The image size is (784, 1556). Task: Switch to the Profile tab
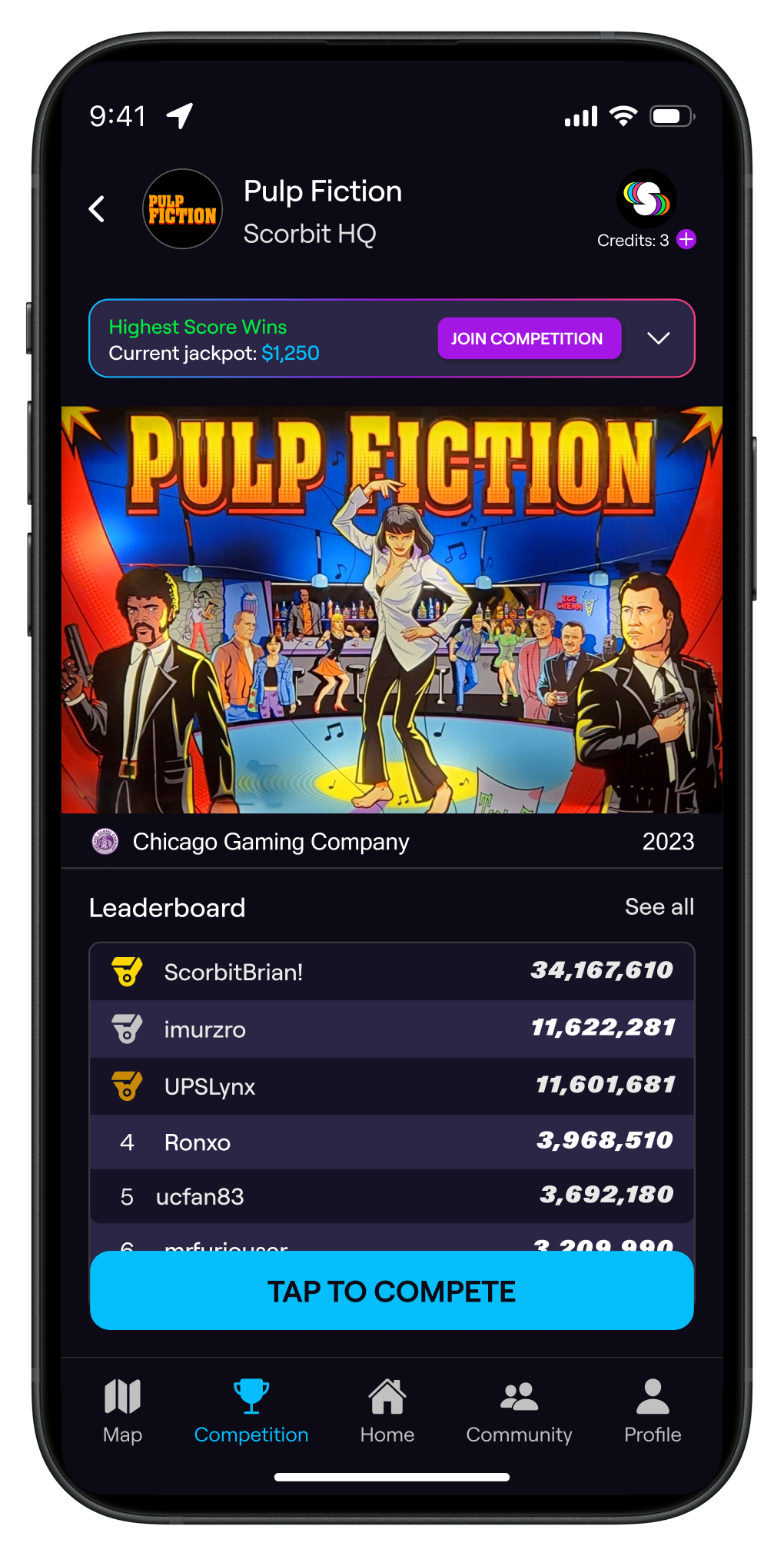point(653,1410)
